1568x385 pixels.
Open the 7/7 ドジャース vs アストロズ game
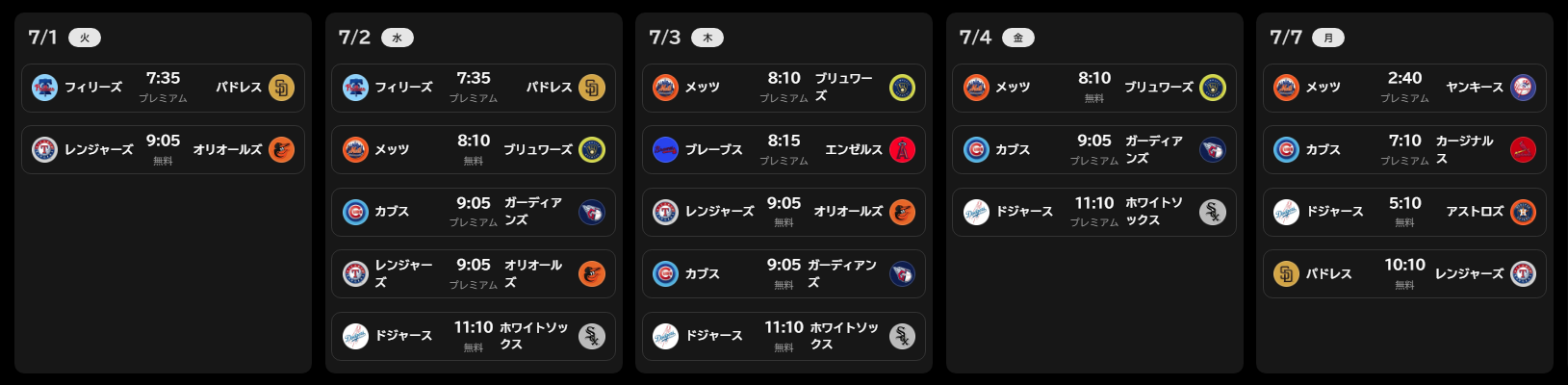pos(1404,212)
